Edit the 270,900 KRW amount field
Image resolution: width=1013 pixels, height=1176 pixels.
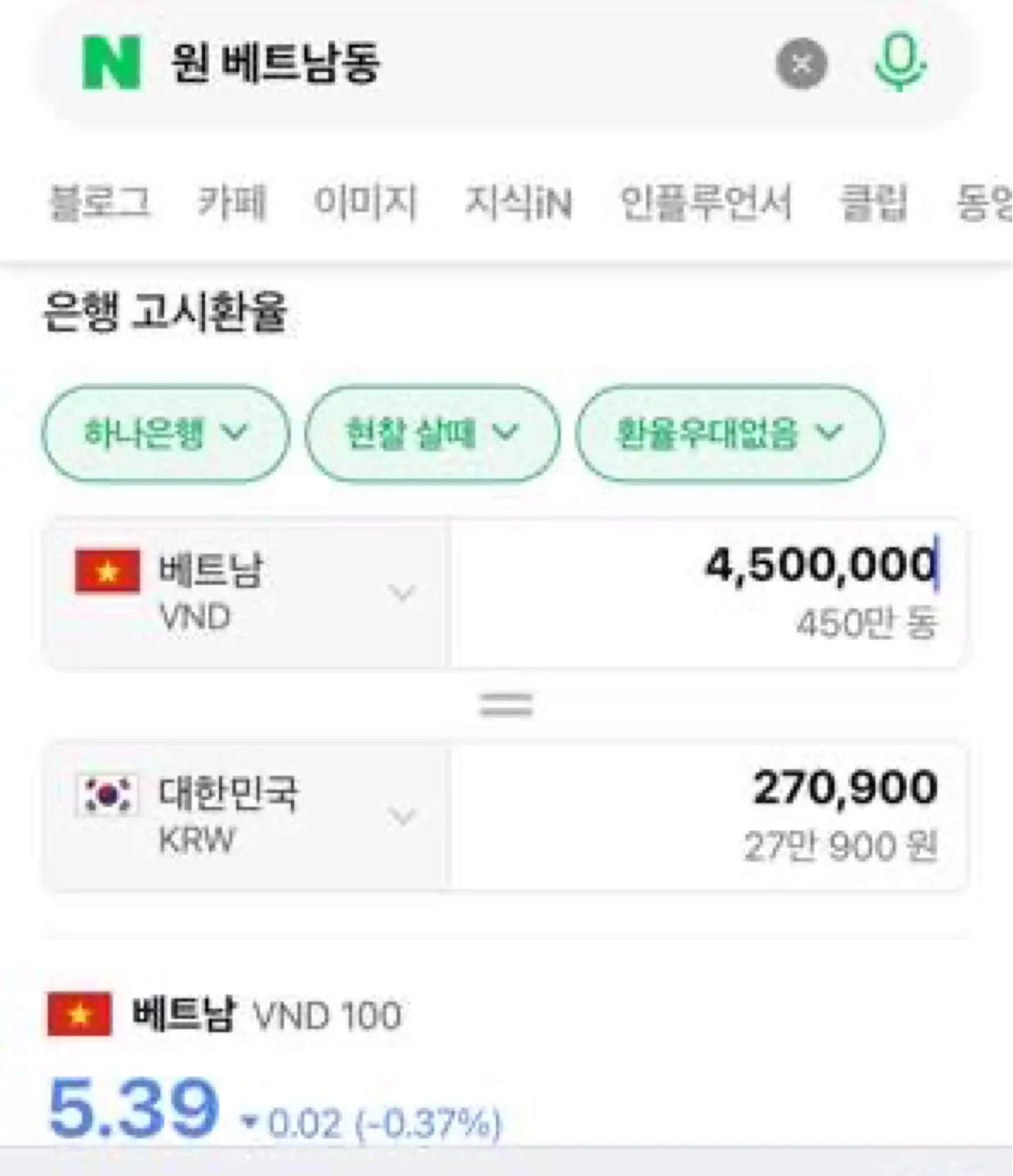click(709, 816)
